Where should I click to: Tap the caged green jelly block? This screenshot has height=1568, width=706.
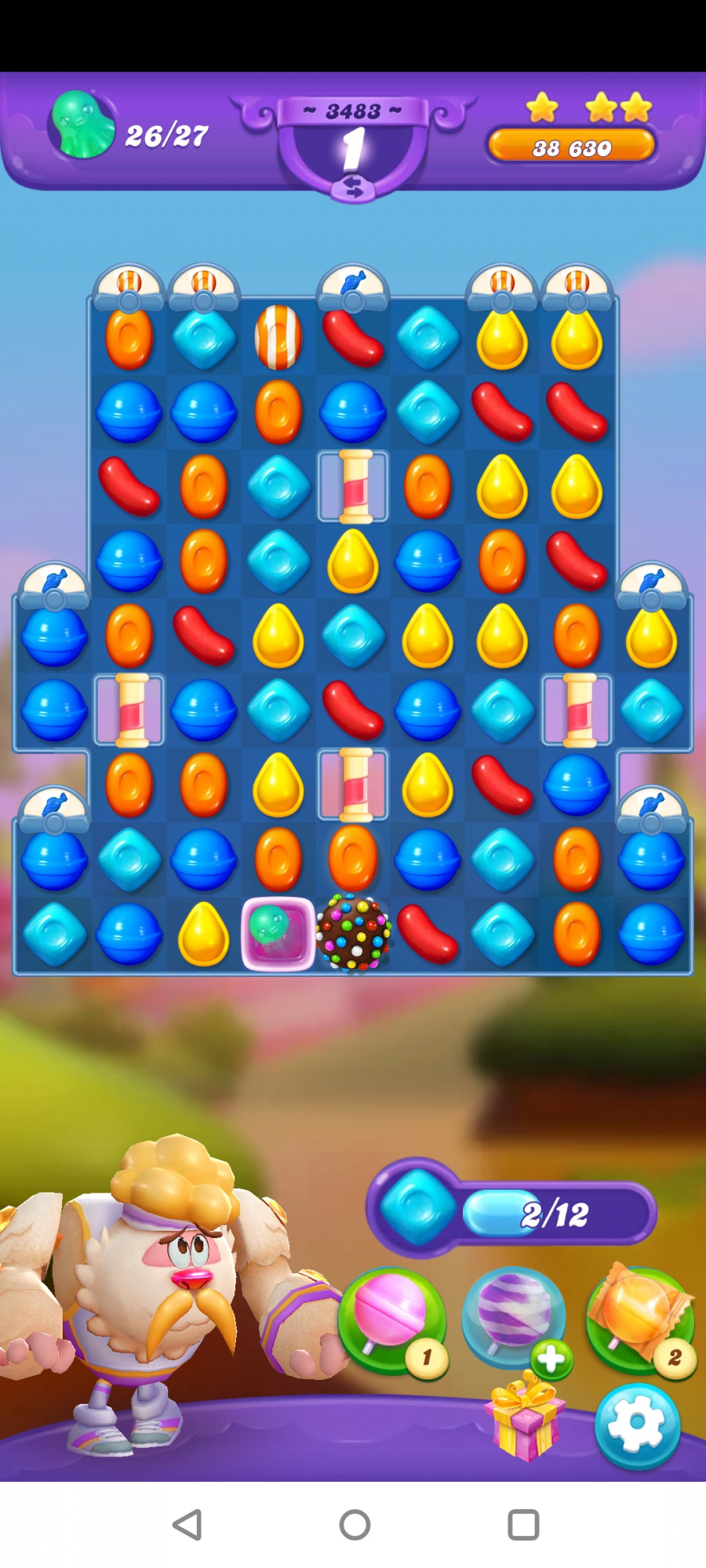pyautogui.click(x=278, y=933)
